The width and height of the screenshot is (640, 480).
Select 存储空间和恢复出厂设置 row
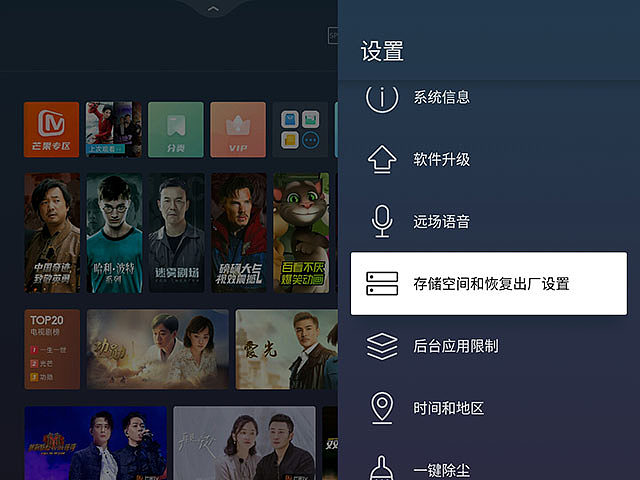(488, 284)
